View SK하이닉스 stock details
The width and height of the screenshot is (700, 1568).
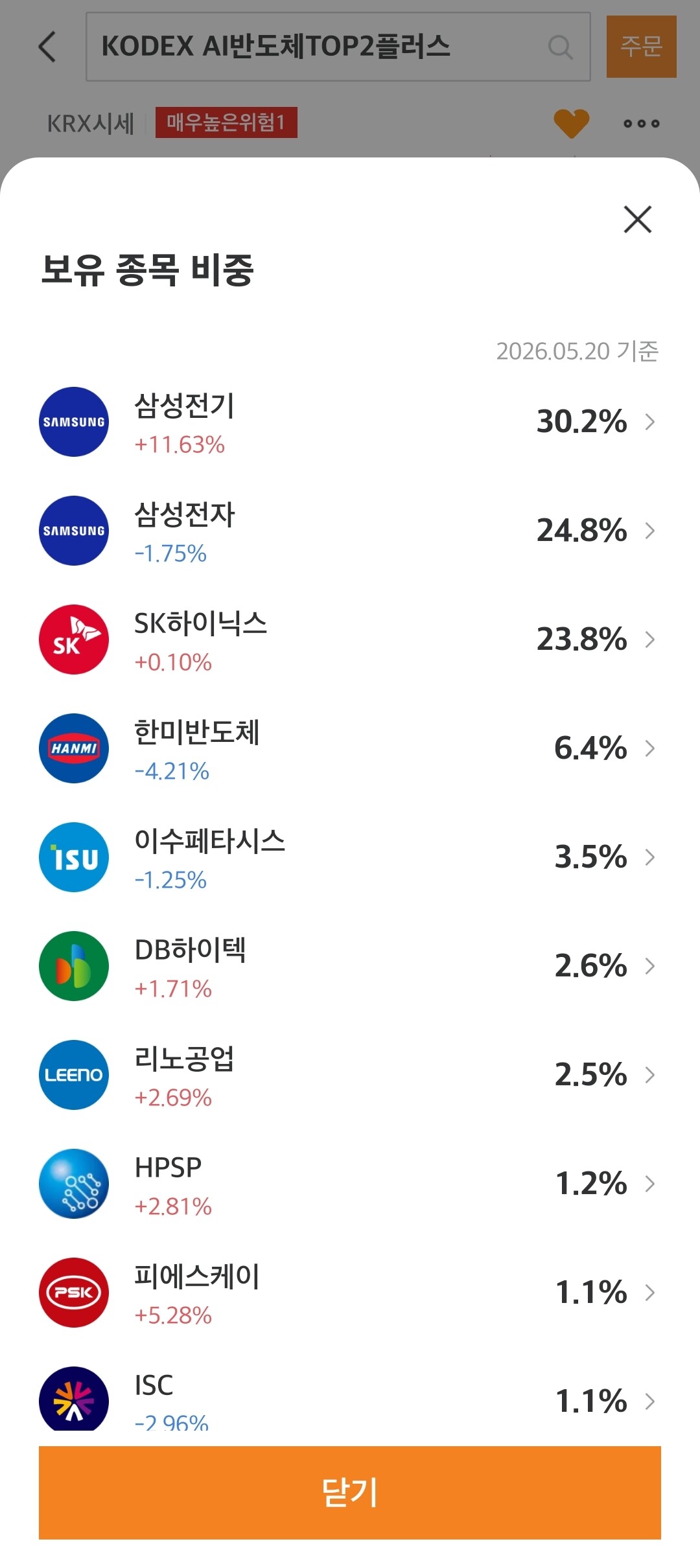click(350, 640)
